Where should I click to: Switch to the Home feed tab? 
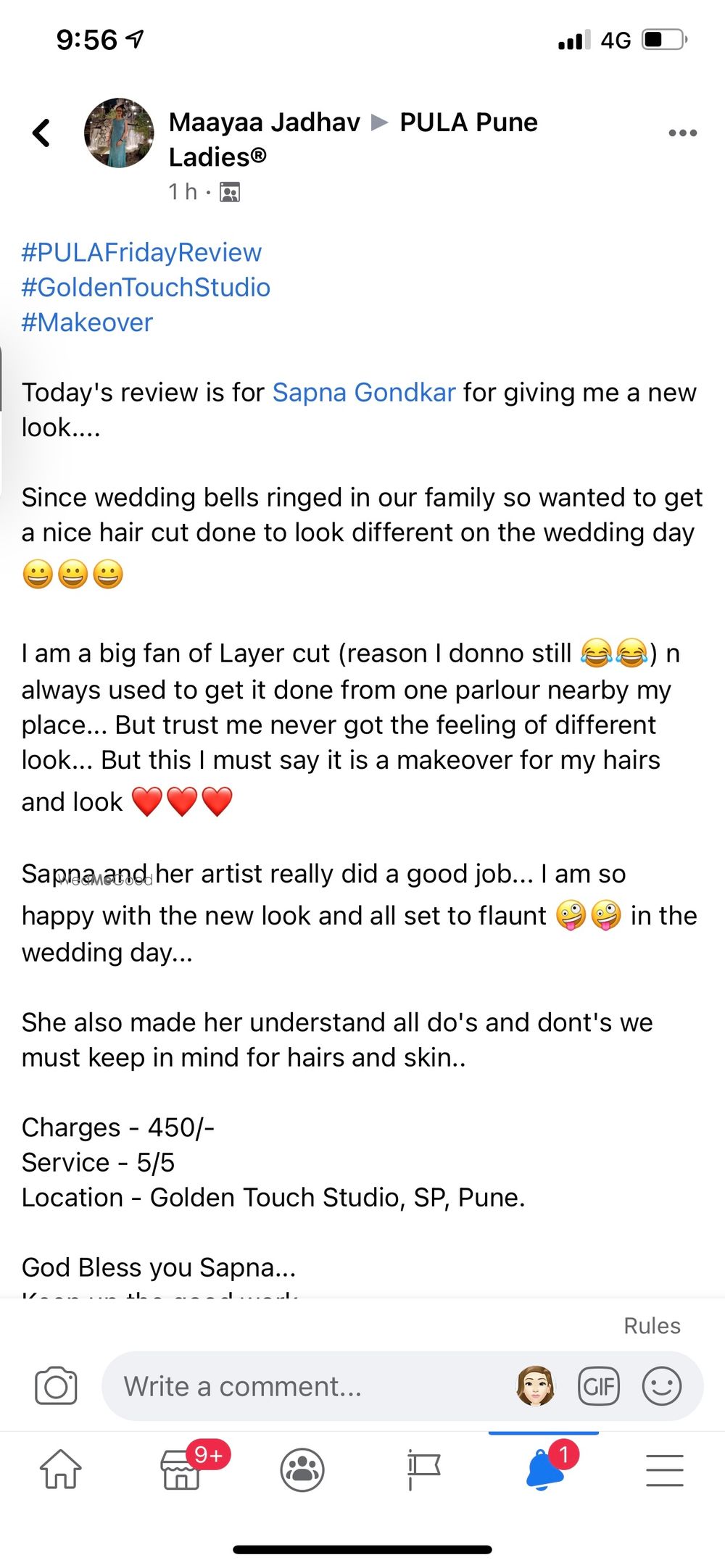(60, 1469)
